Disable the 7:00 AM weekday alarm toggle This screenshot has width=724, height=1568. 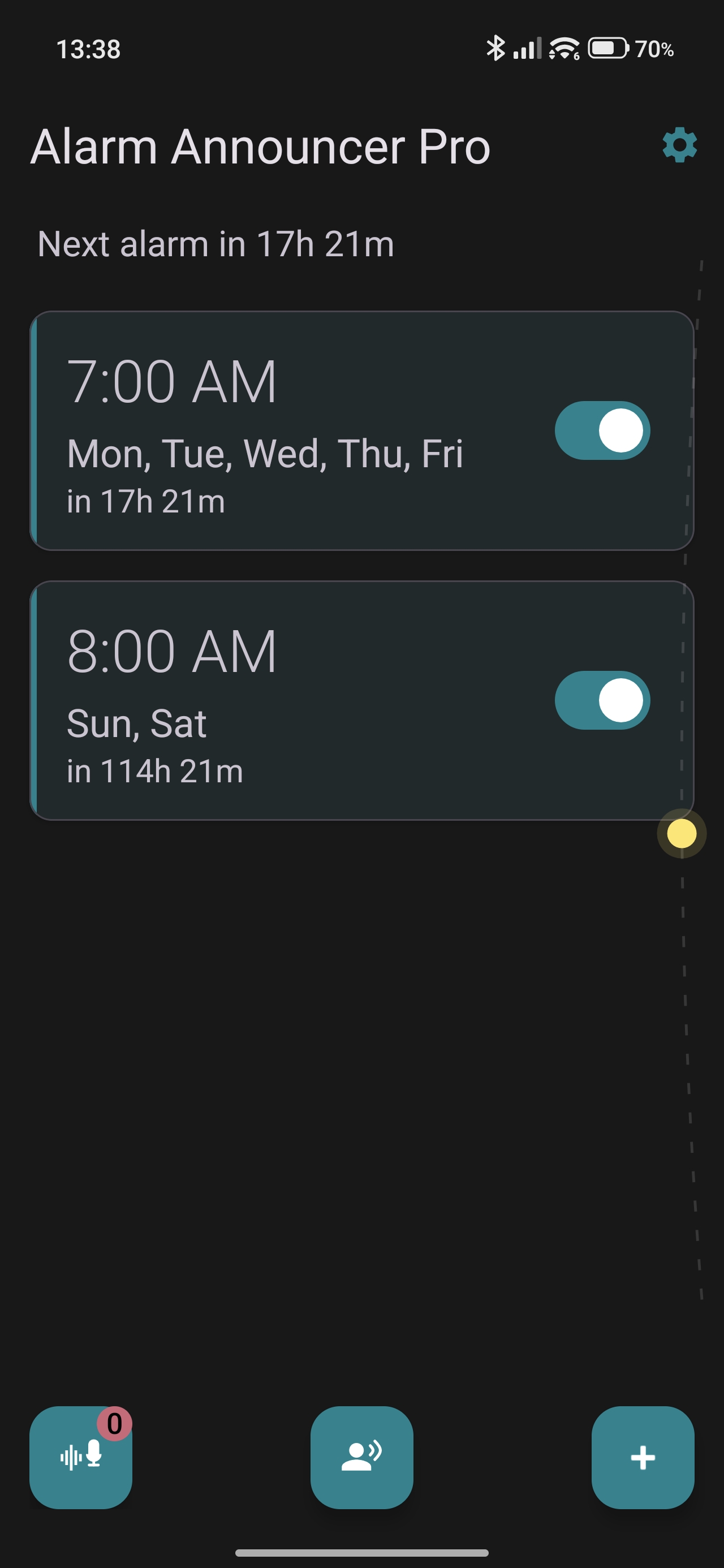(602, 430)
